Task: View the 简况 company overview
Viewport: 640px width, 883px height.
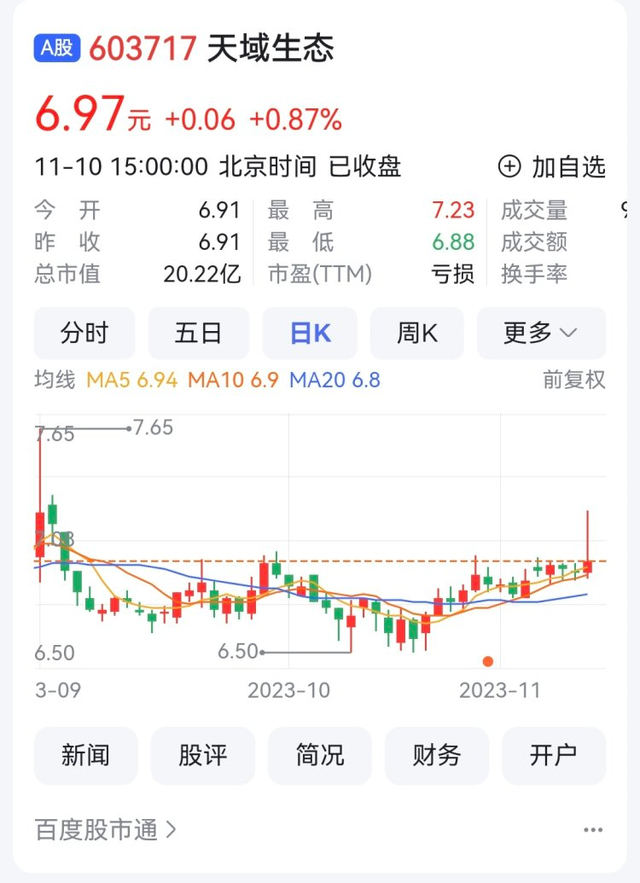Action: (320, 755)
